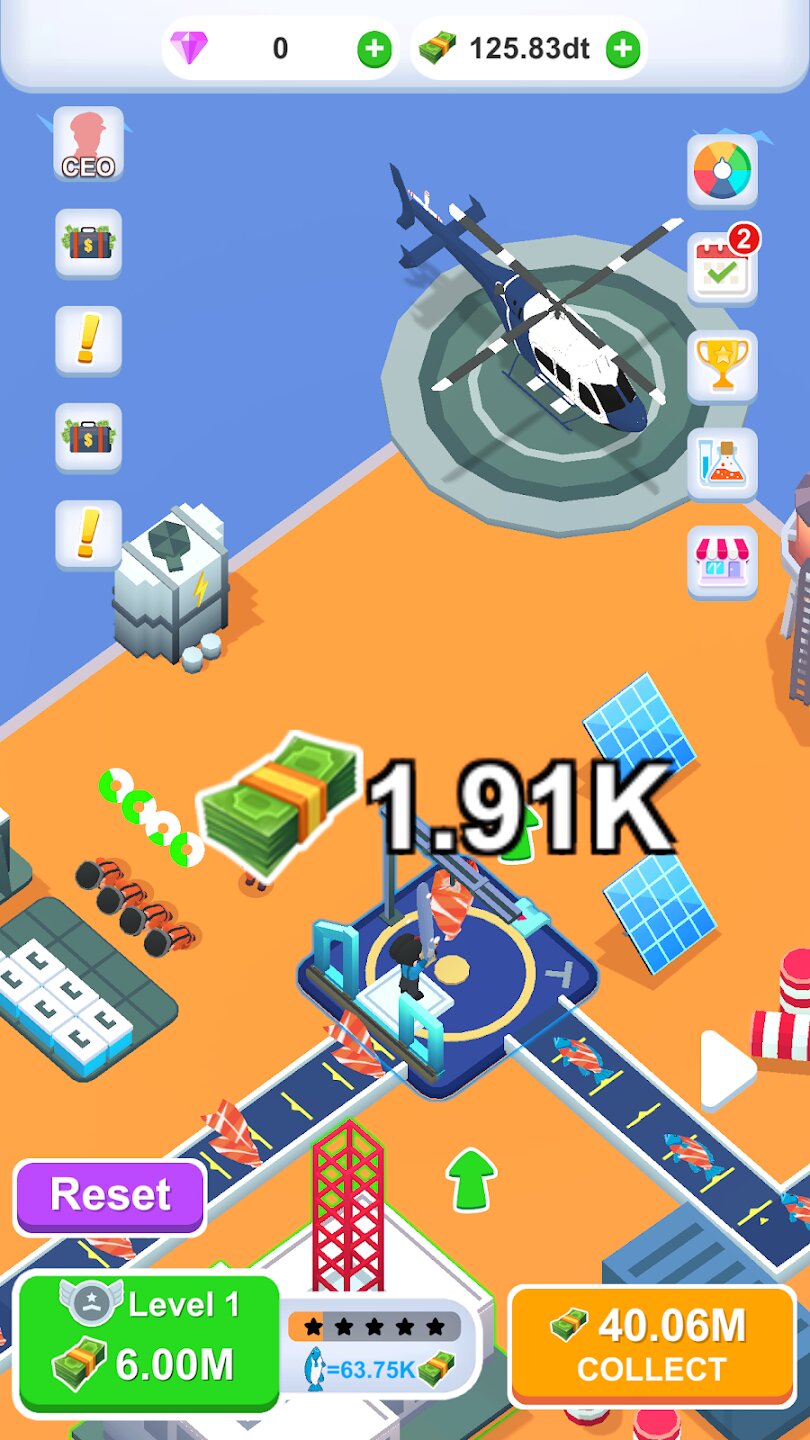Open the shop store icon

(x=721, y=561)
